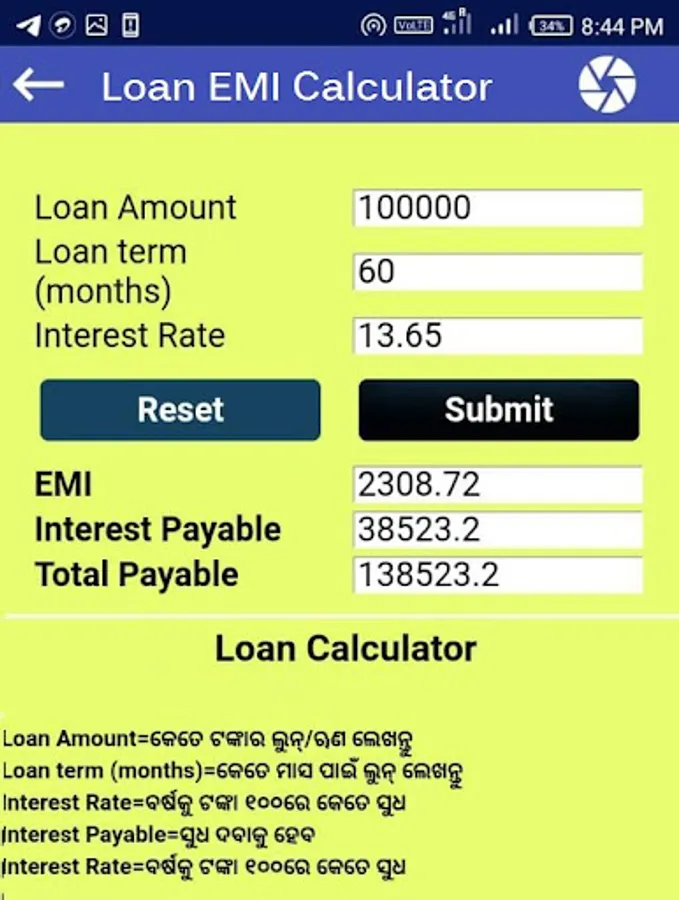
Task: Go back using the top arrow
Action: pyautogui.click(x=38, y=85)
